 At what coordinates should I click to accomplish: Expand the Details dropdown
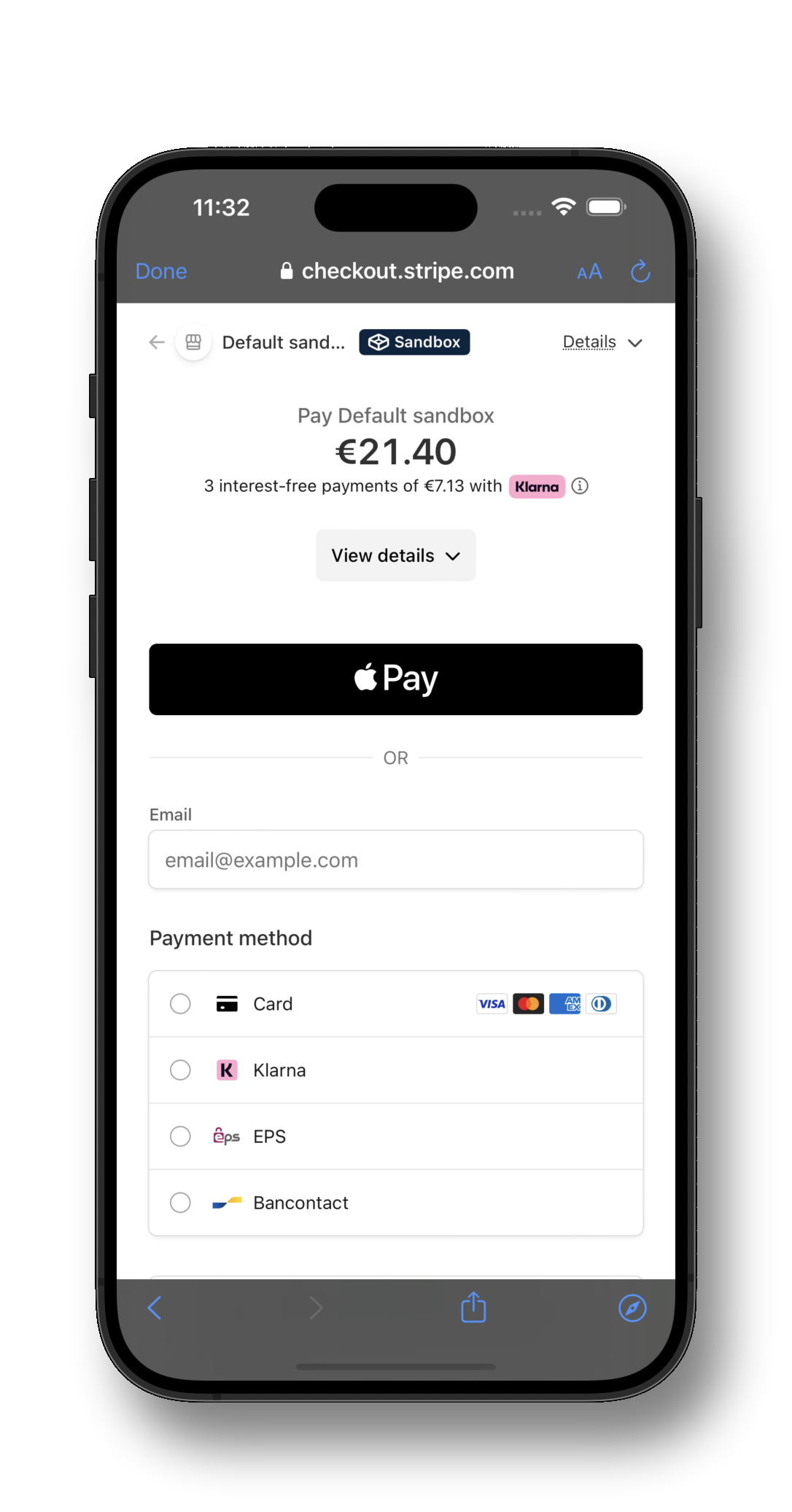[602, 342]
